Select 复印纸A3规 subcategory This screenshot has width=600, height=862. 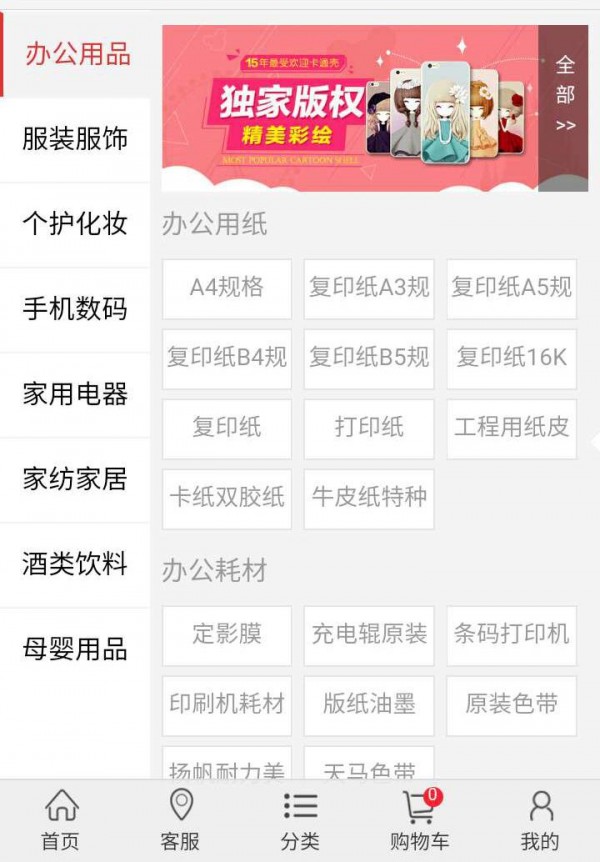coord(369,288)
